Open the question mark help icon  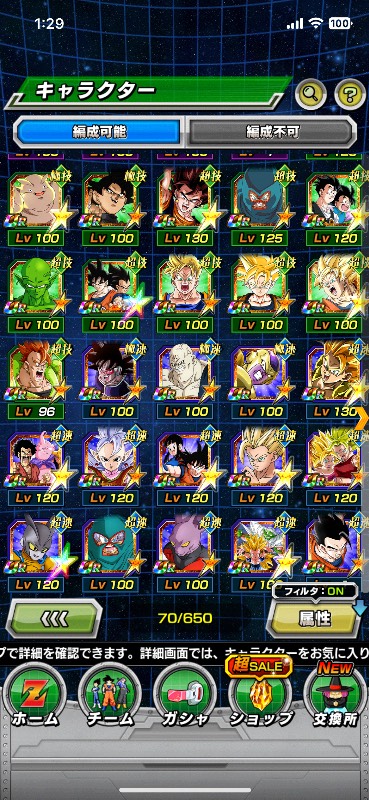pos(350,94)
